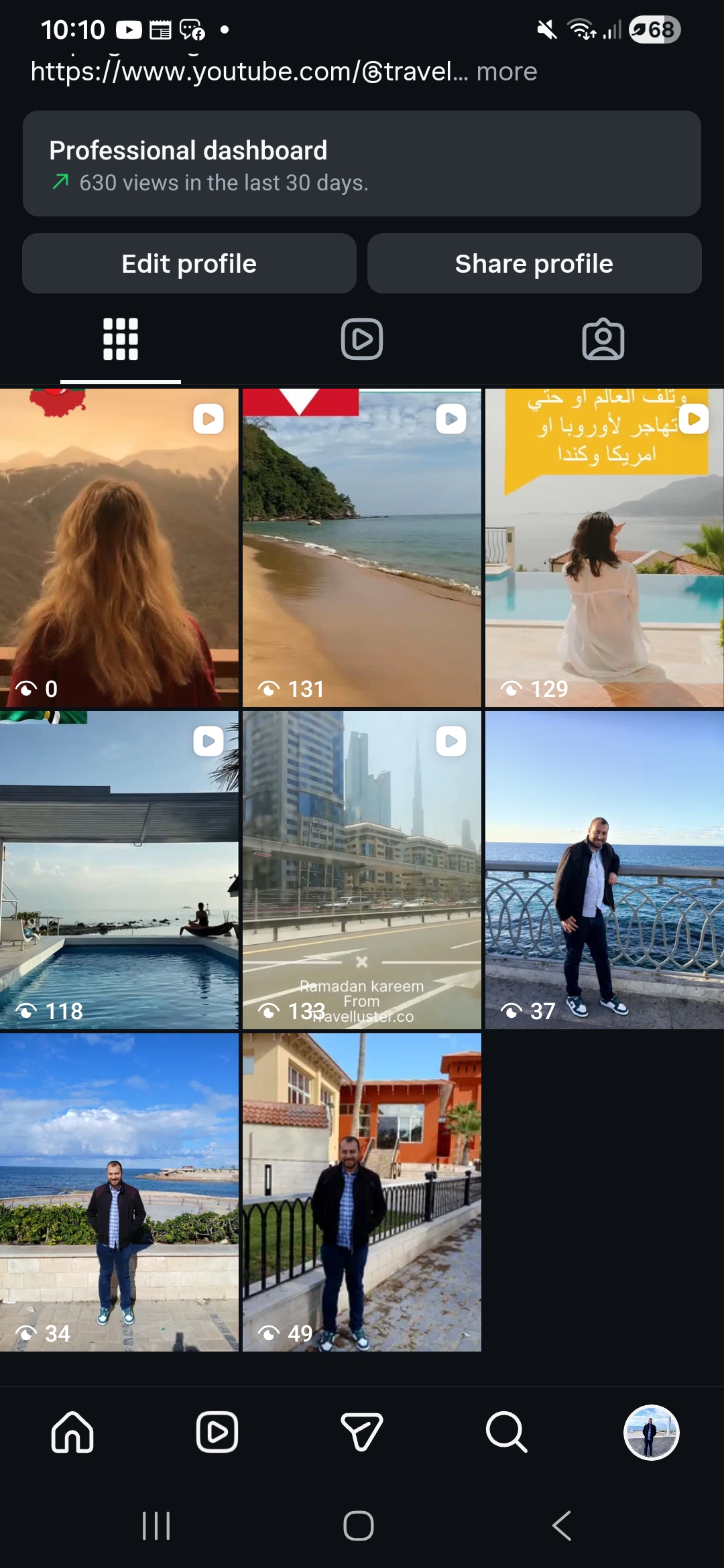Switch to the Reels tab on profile
The width and height of the screenshot is (724, 1568).
[x=362, y=339]
